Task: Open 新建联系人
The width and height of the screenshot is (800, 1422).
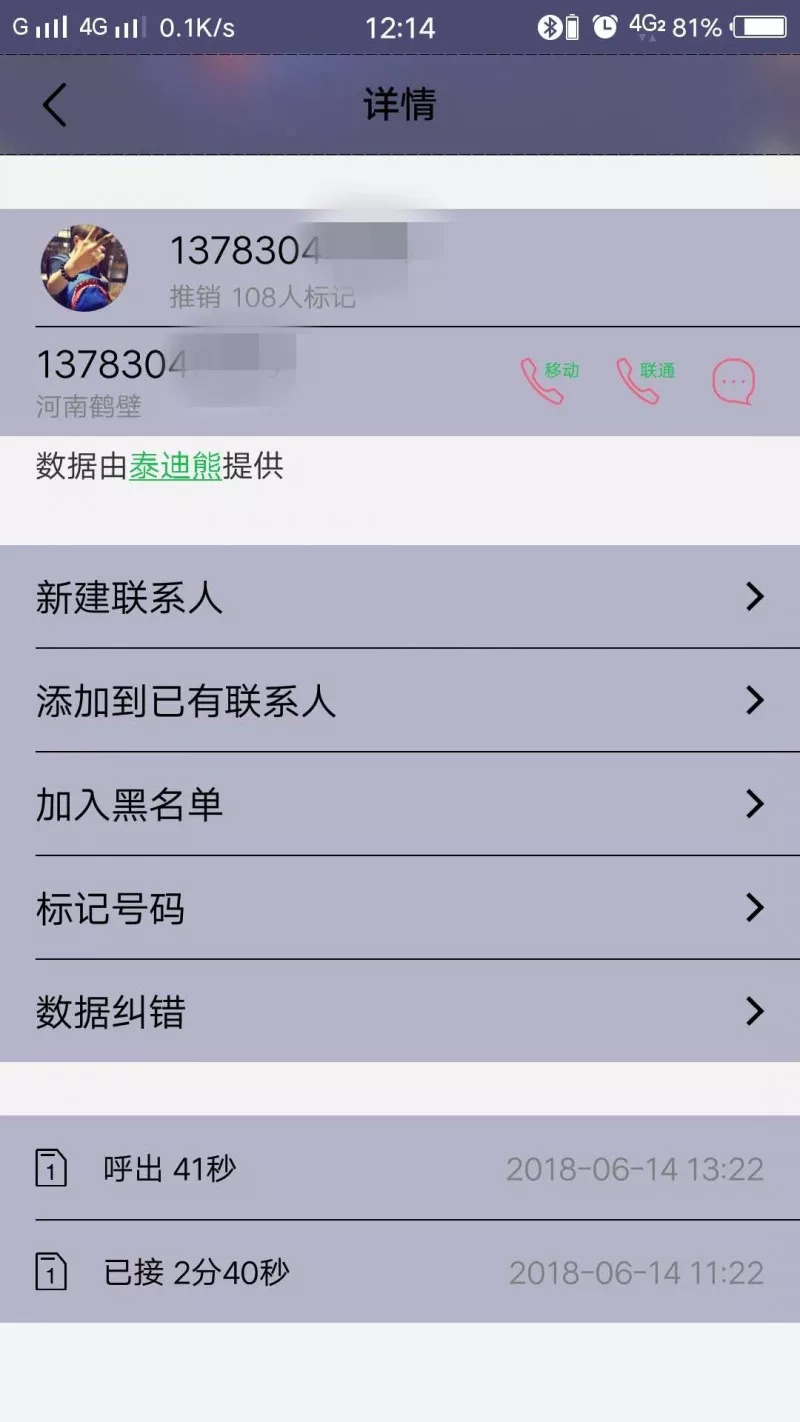Action: click(x=400, y=597)
